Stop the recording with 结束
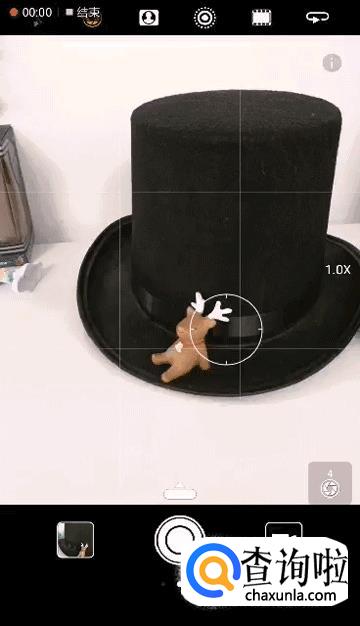 click(83, 13)
